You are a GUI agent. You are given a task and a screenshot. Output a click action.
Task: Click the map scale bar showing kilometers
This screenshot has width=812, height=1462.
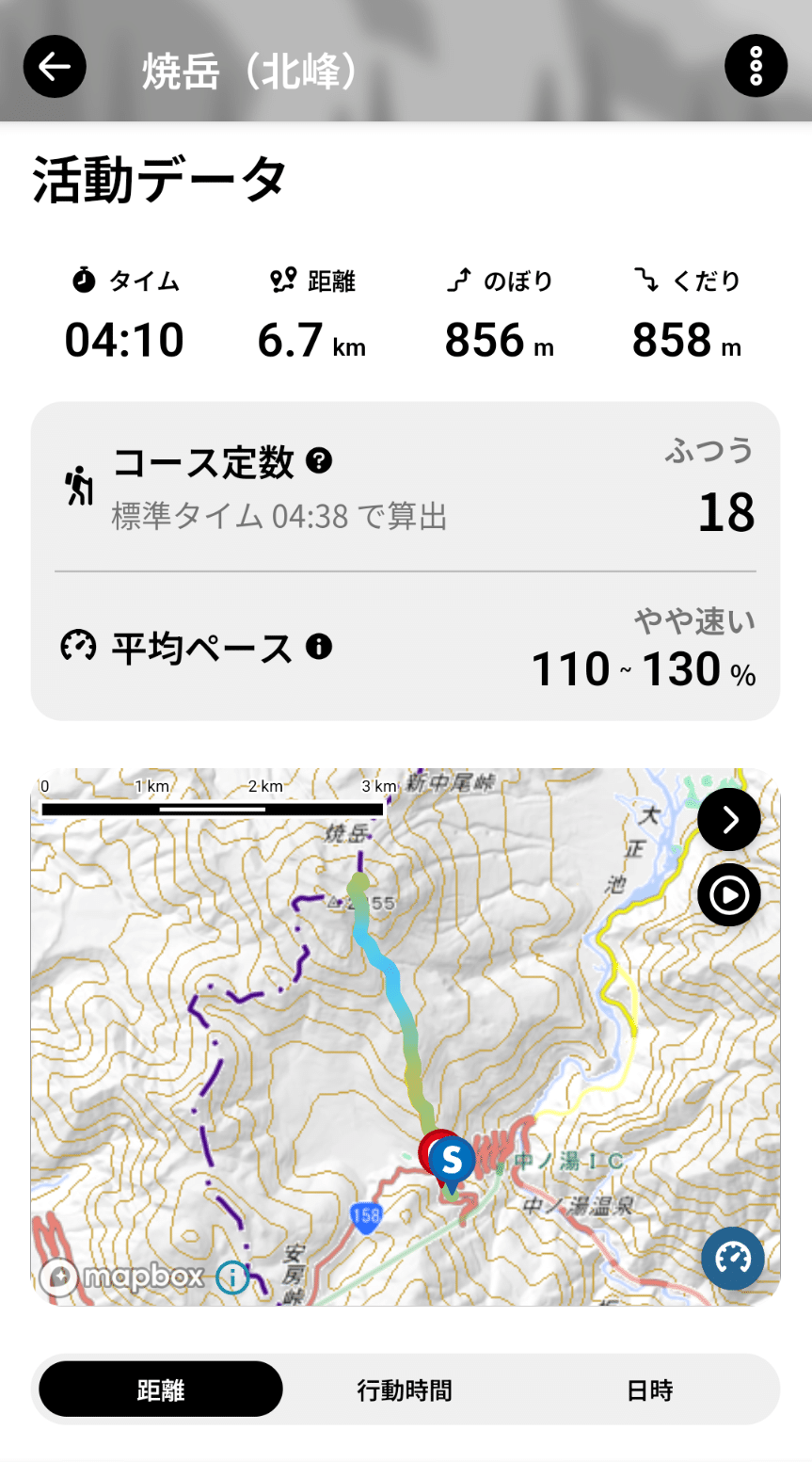(212, 806)
